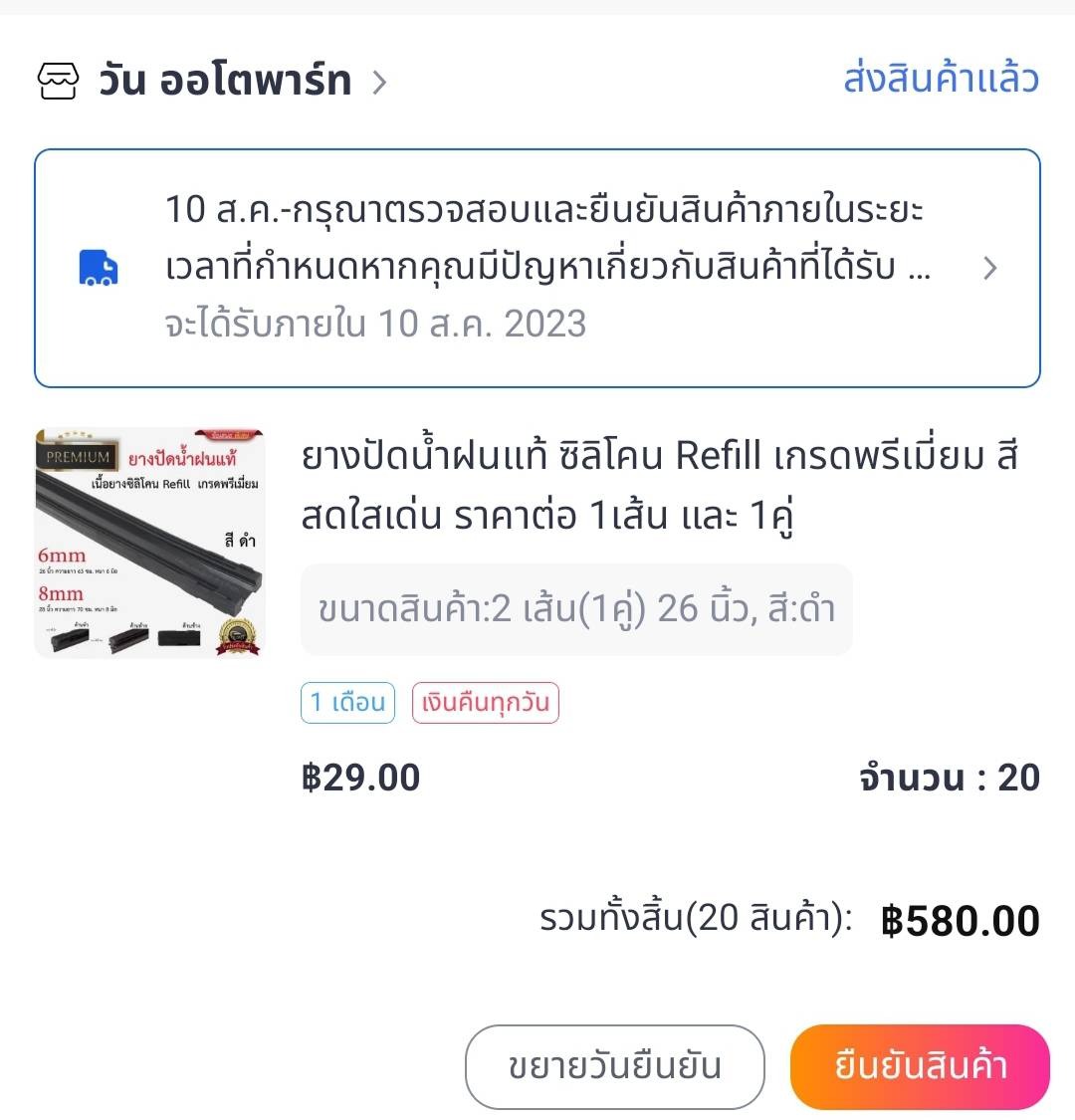Open the วัน ออโตพาร์ท shop page
Screen dimensions: 1075x1120
224,80
